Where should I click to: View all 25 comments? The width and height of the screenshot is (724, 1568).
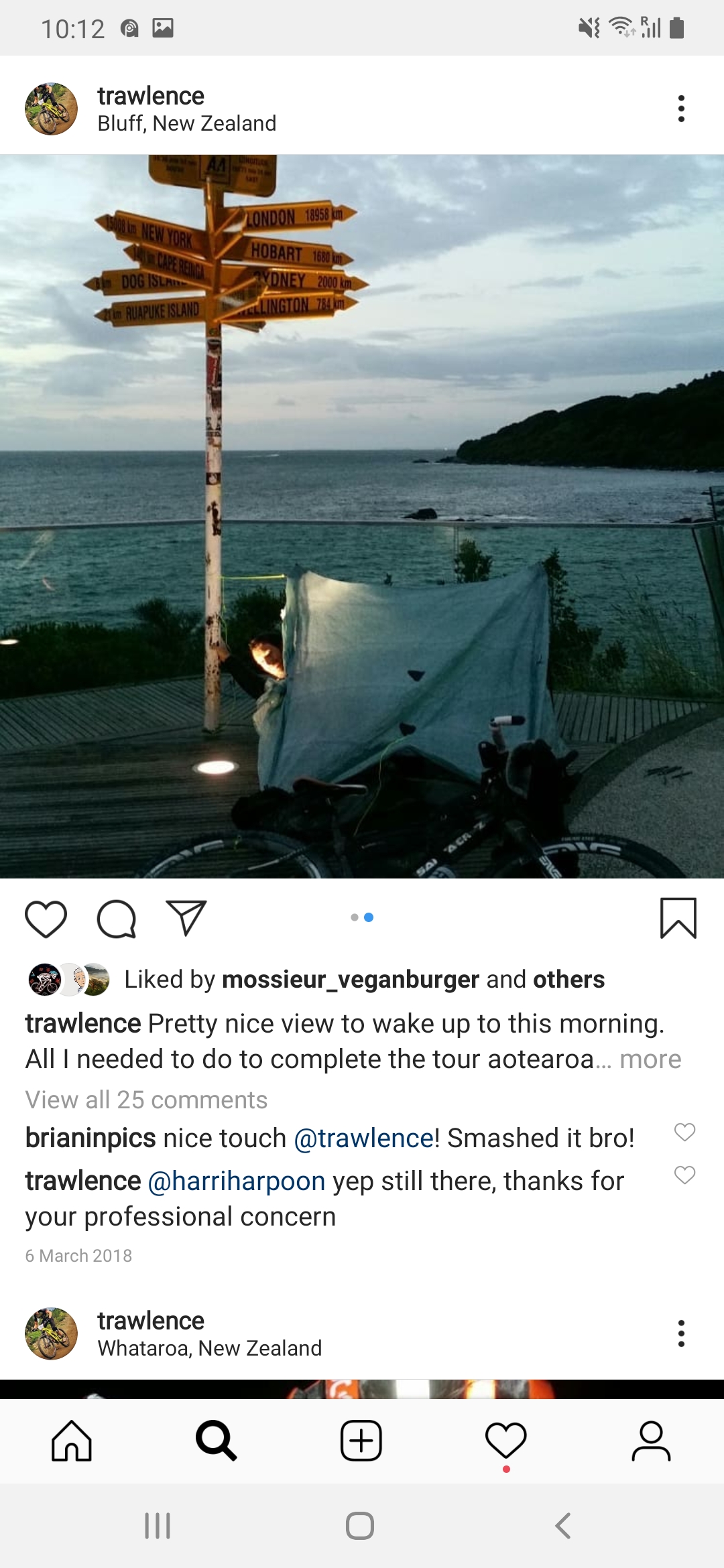pos(146,1100)
